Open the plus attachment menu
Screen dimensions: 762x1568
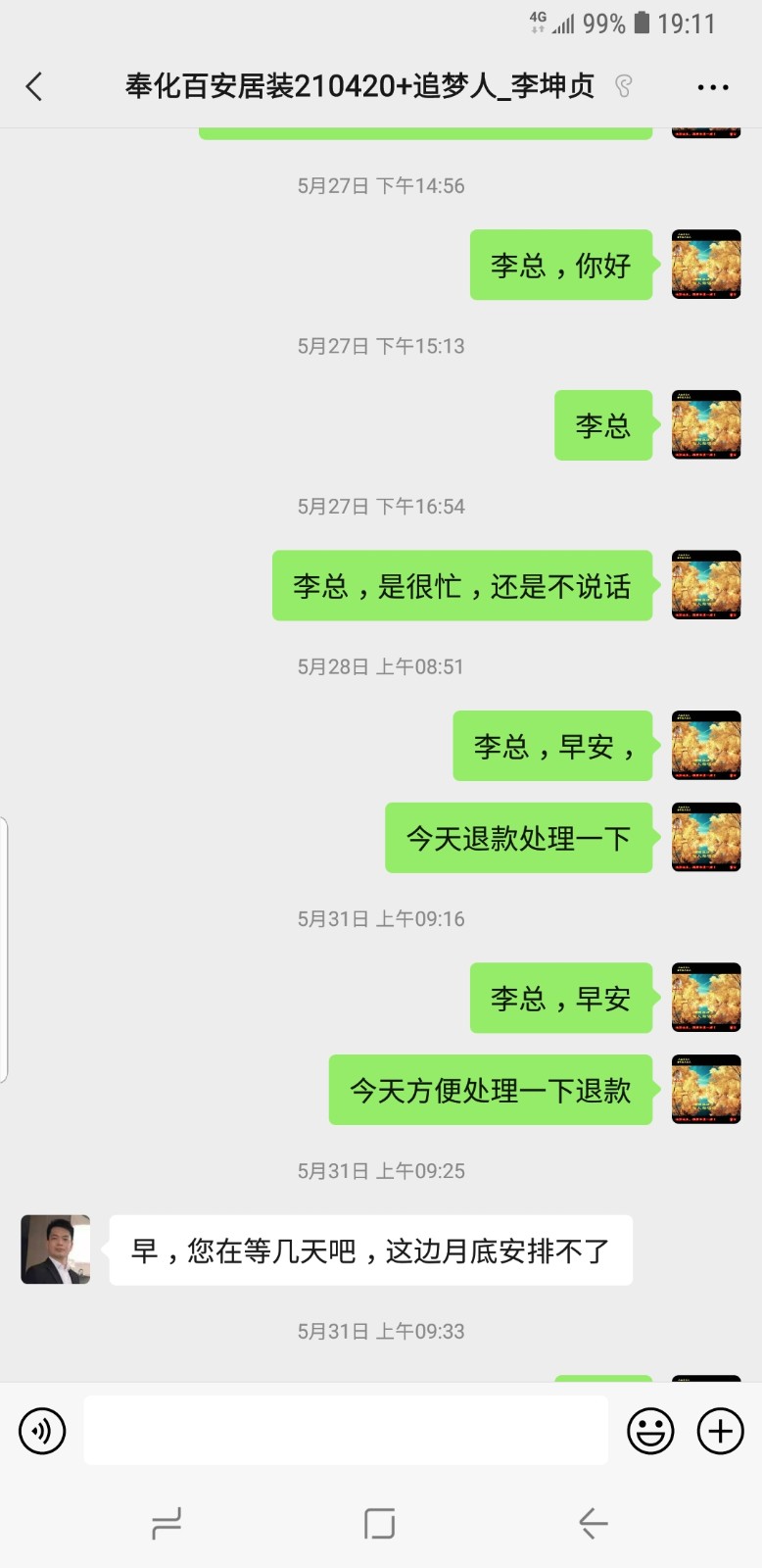(720, 1431)
